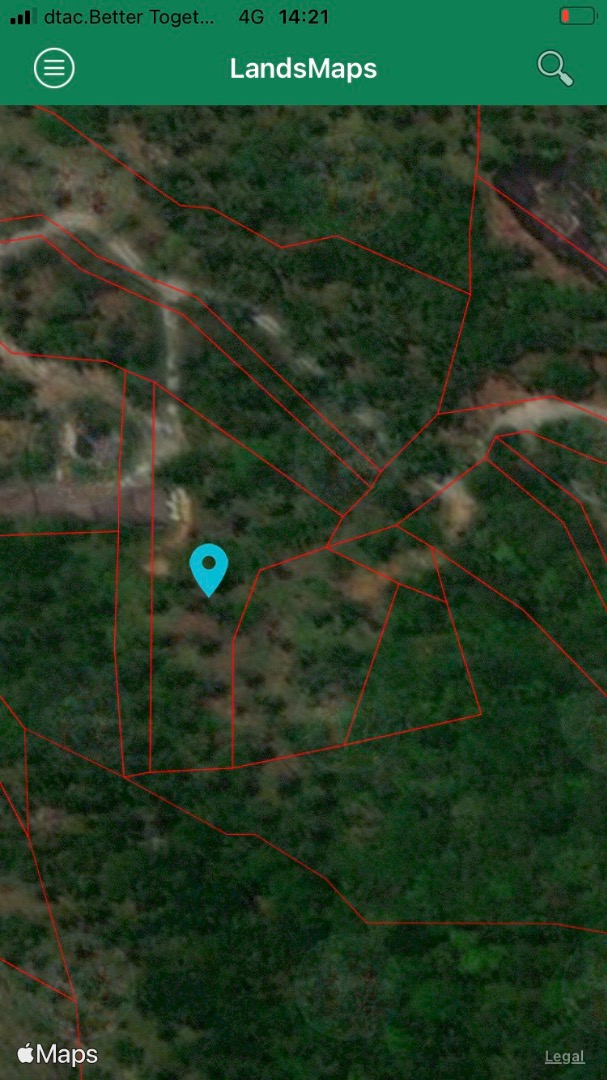607x1080 pixels.
Task: Tap the blue location pin
Action: pos(209,570)
